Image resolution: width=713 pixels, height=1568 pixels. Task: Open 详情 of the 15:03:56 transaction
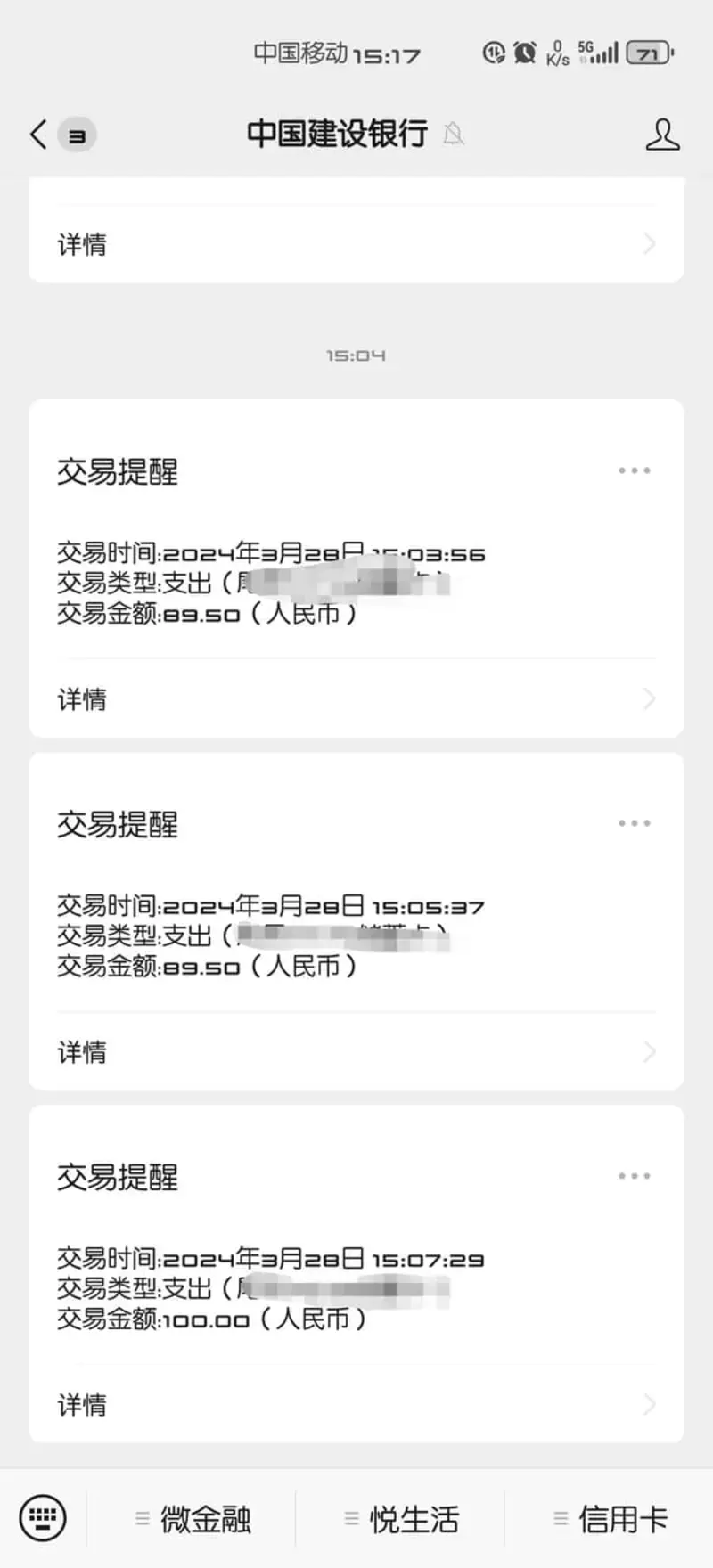tap(356, 698)
